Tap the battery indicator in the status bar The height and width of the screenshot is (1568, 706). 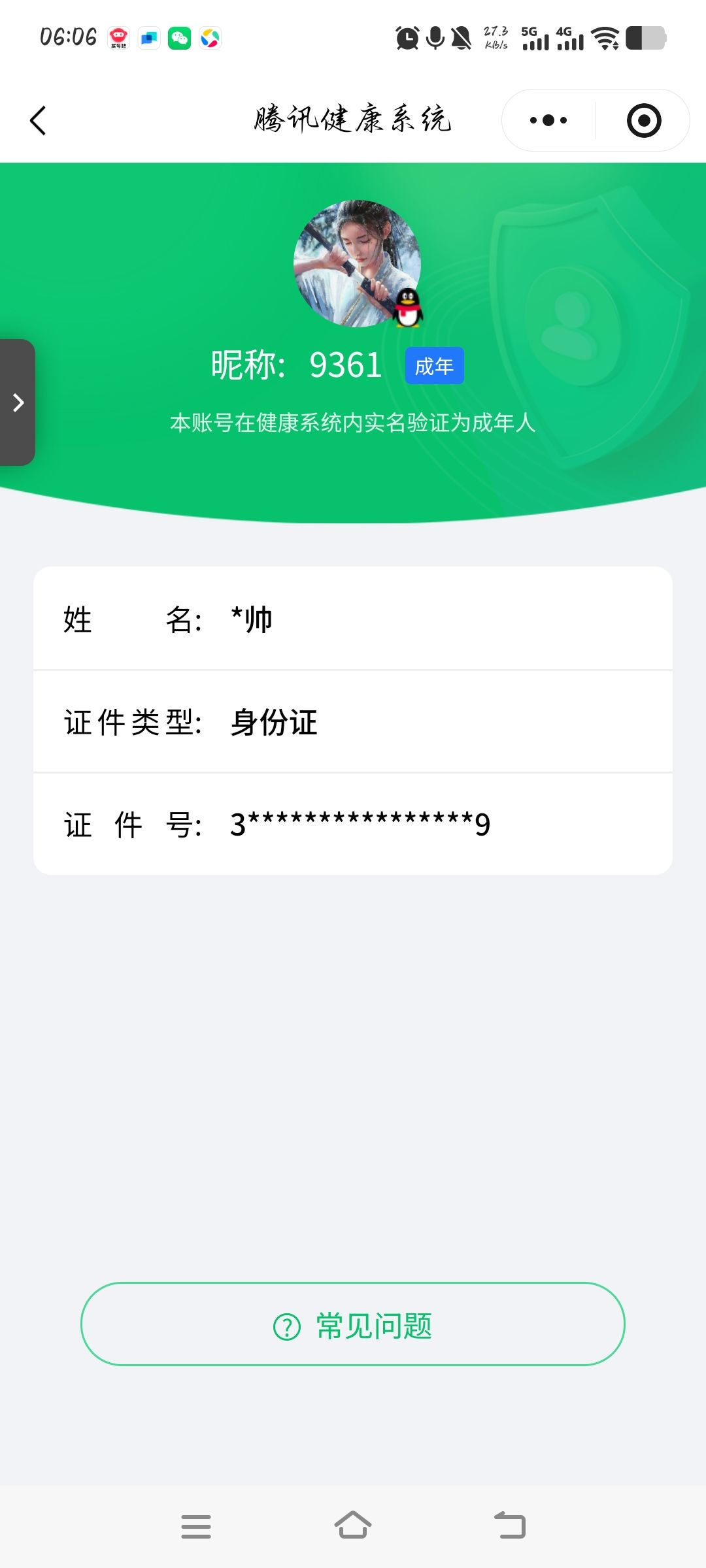(647, 38)
